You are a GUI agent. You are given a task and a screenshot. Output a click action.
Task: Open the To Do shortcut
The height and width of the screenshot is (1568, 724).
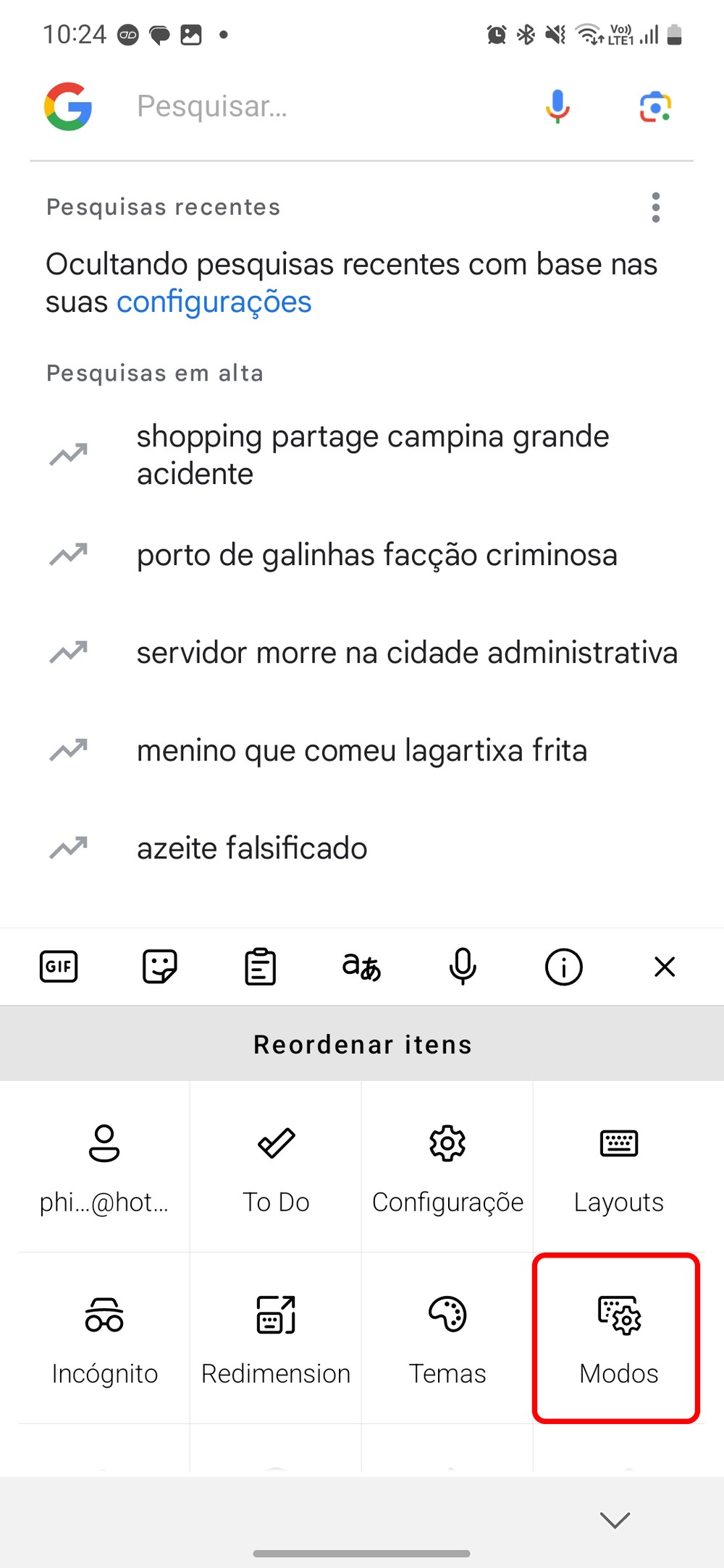[276, 1166]
